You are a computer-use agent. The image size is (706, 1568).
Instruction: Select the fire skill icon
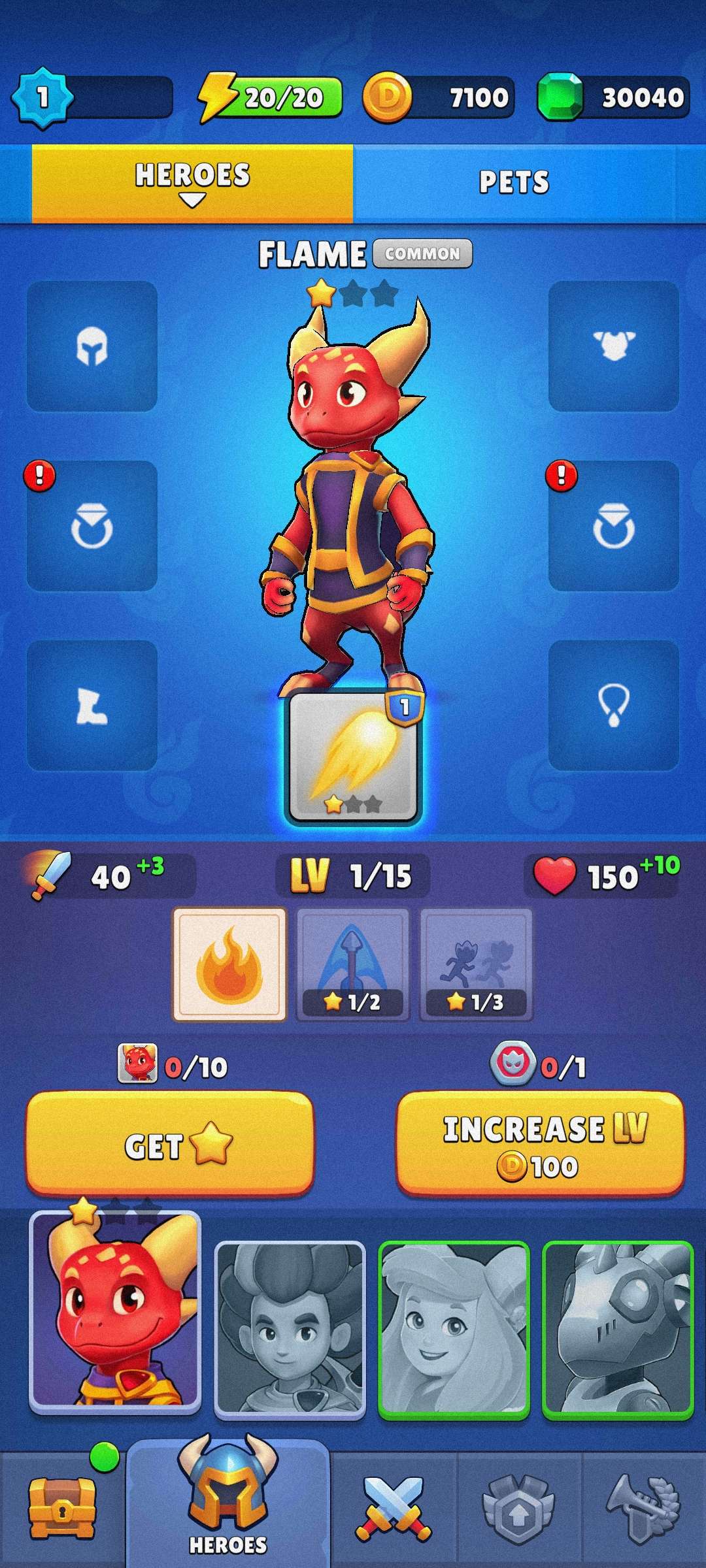(x=229, y=964)
